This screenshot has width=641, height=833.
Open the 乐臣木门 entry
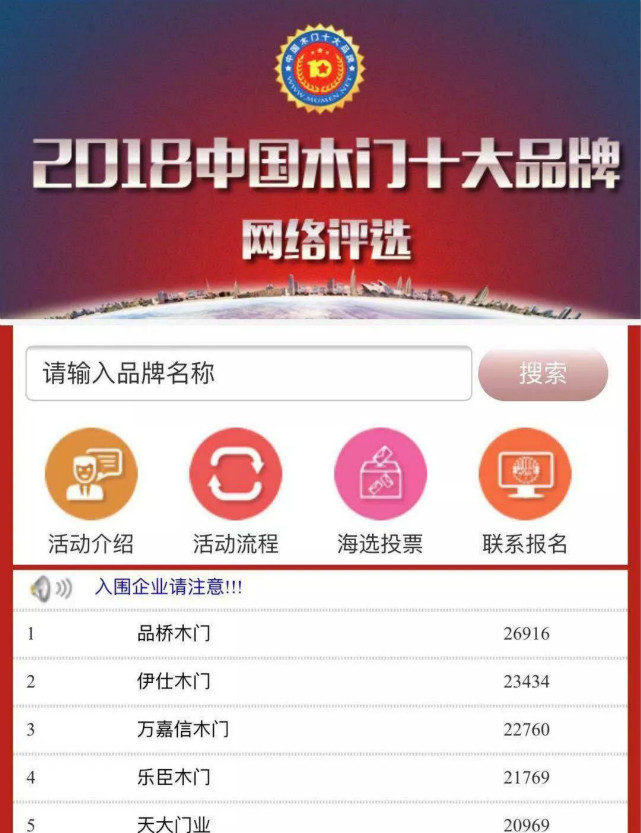point(174,777)
